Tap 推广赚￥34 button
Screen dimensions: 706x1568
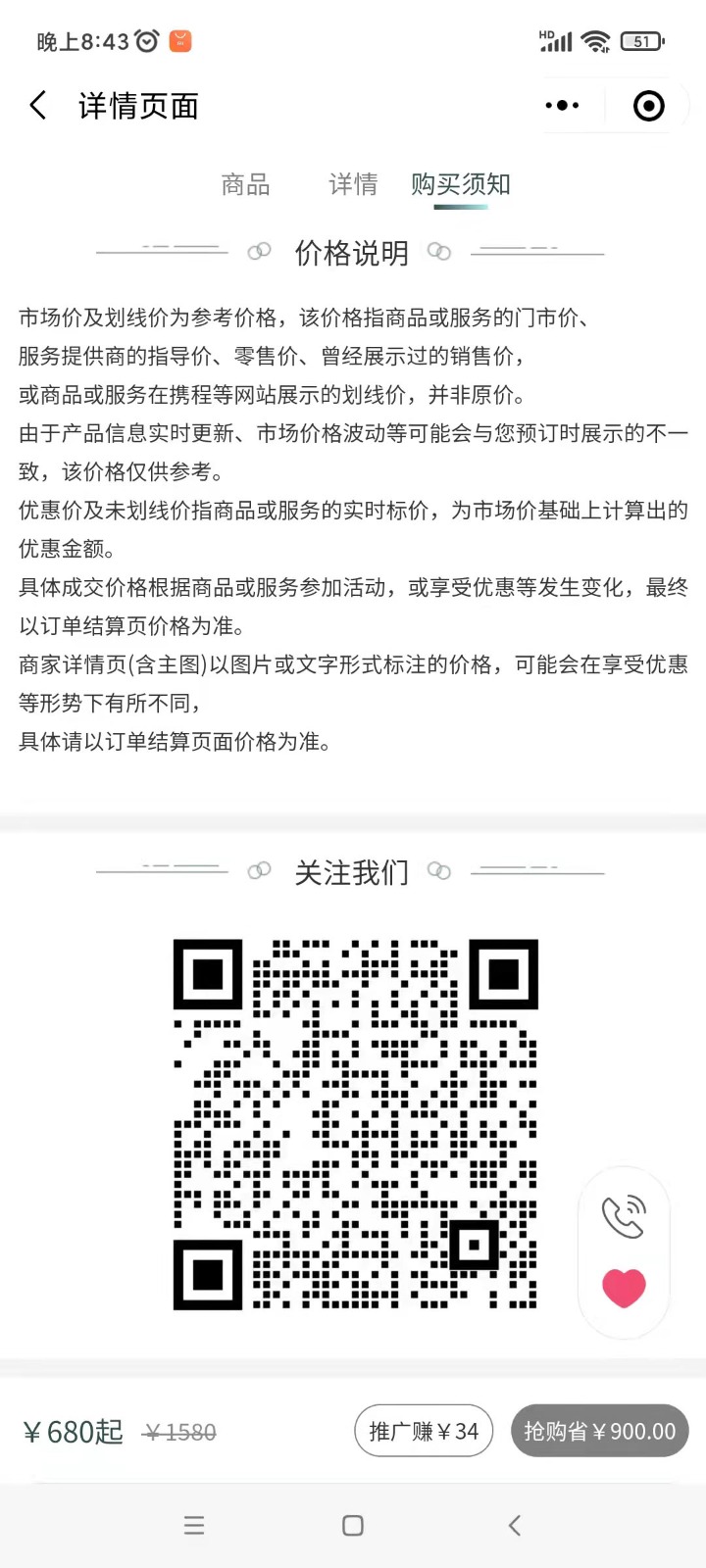tap(424, 1432)
